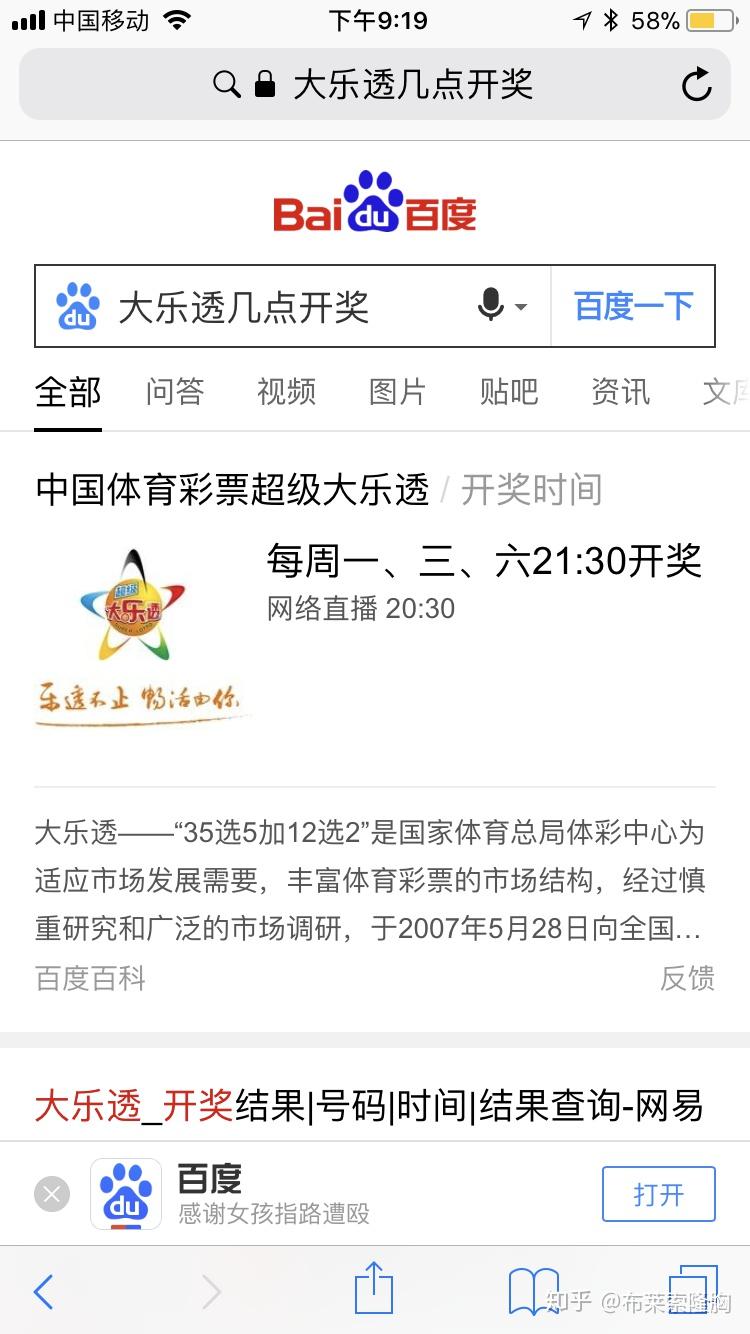Screen dimensions: 750x1334
Task: Go back to the previous page
Action: pos(44,1292)
